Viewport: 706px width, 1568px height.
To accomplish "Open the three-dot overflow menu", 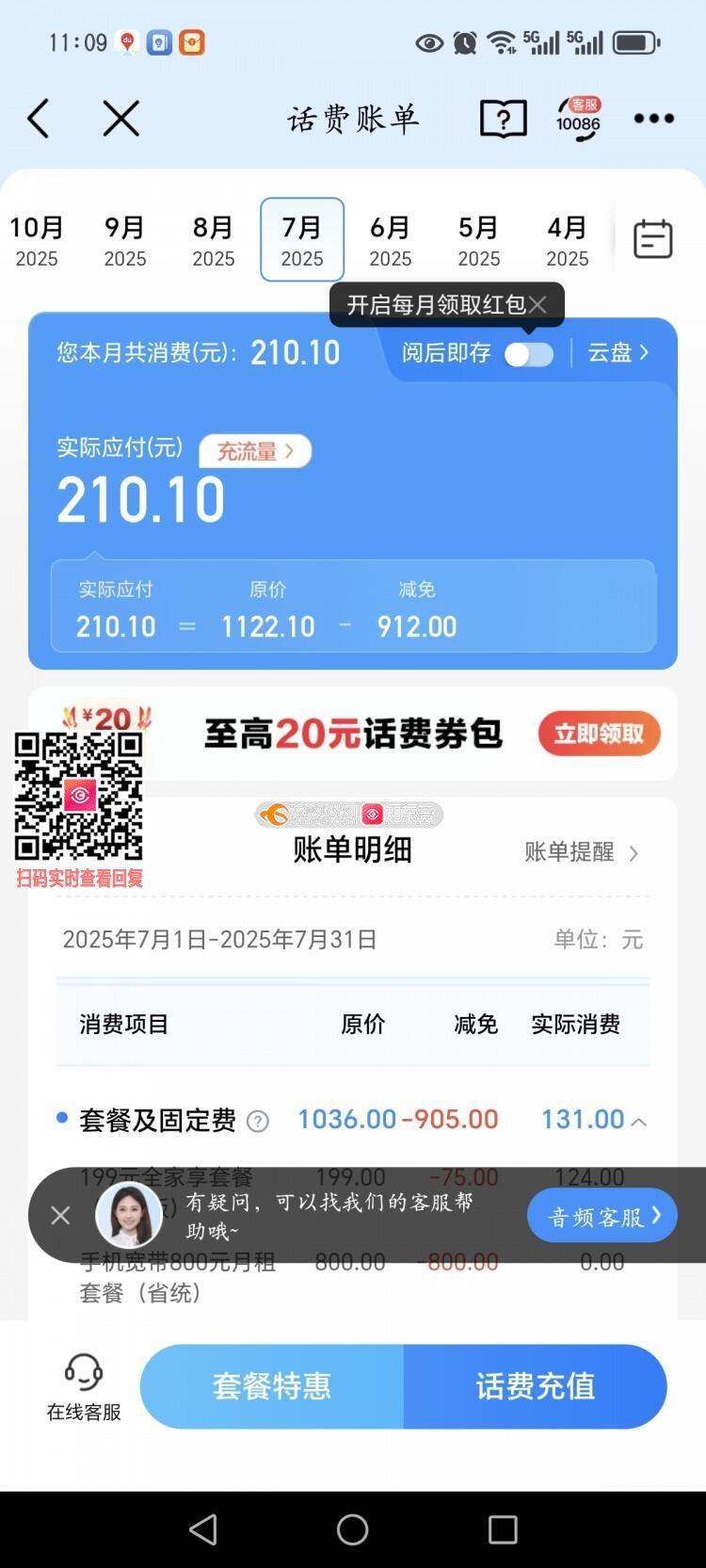I will pyautogui.click(x=653, y=119).
